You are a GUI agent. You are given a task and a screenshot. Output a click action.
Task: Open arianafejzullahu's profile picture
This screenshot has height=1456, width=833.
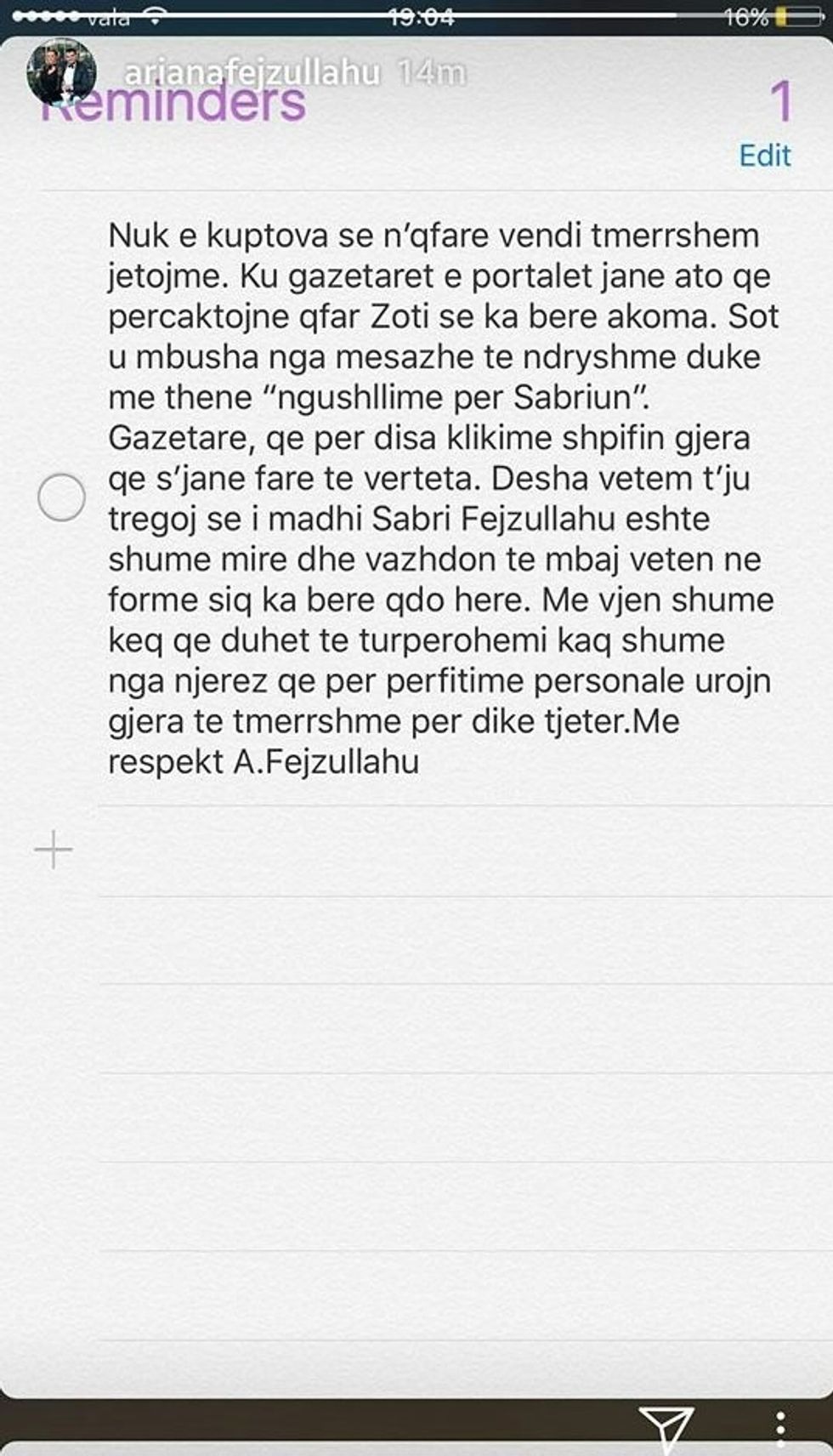60,71
